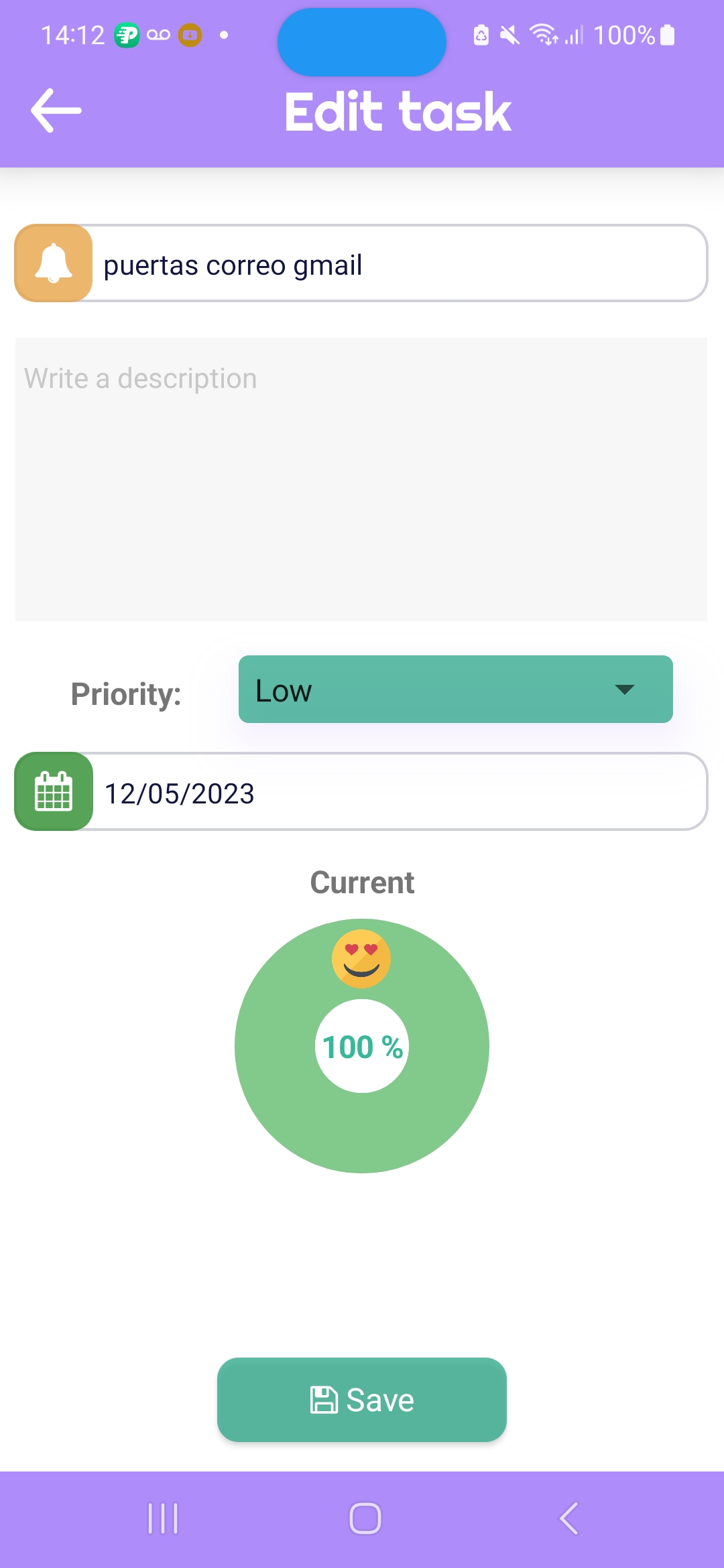Screen dimensions: 724x1568
Task: Adjust the Current progress circle
Action: click(362, 1046)
